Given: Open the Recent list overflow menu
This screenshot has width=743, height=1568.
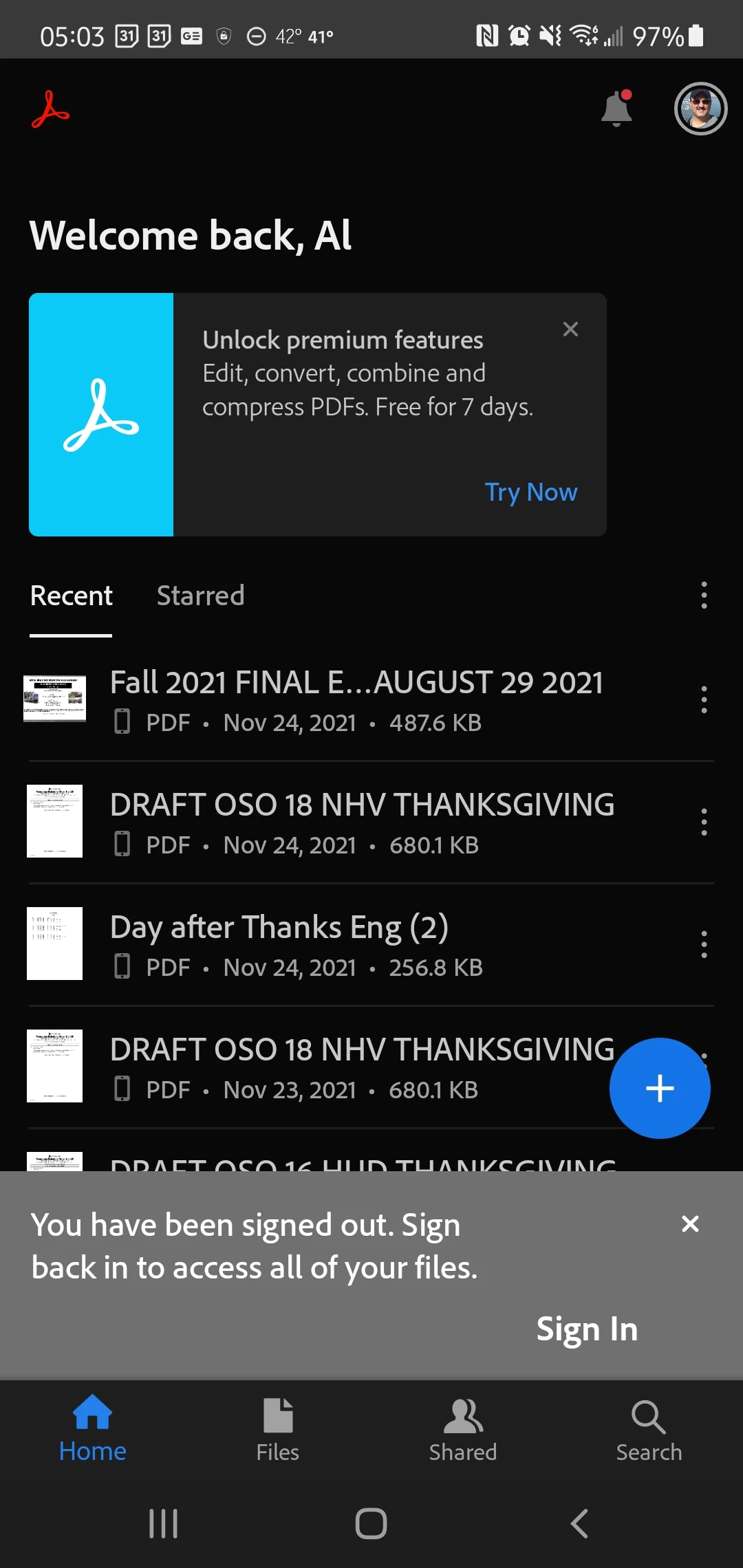Looking at the screenshot, I should tap(704, 596).
